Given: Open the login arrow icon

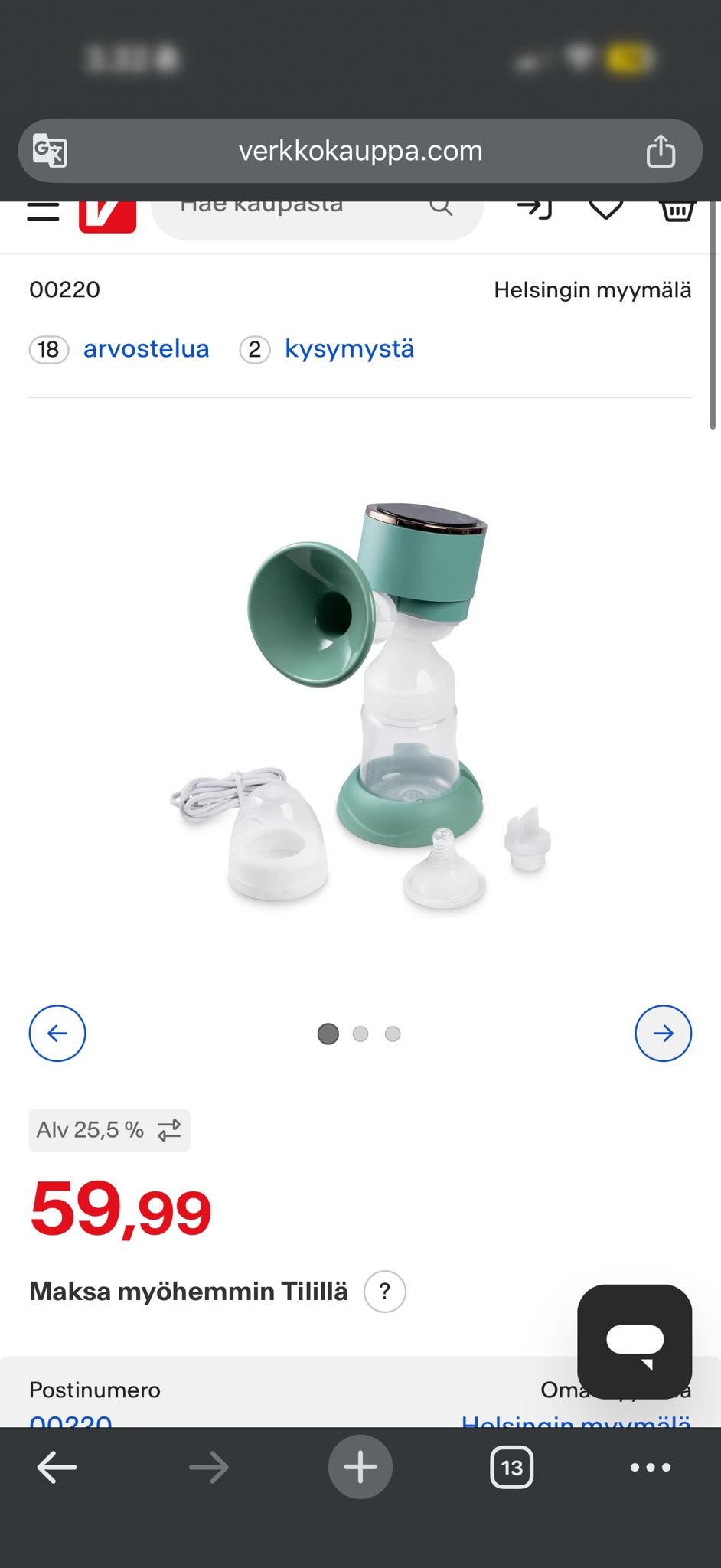Looking at the screenshot, I should click(534, 208).
